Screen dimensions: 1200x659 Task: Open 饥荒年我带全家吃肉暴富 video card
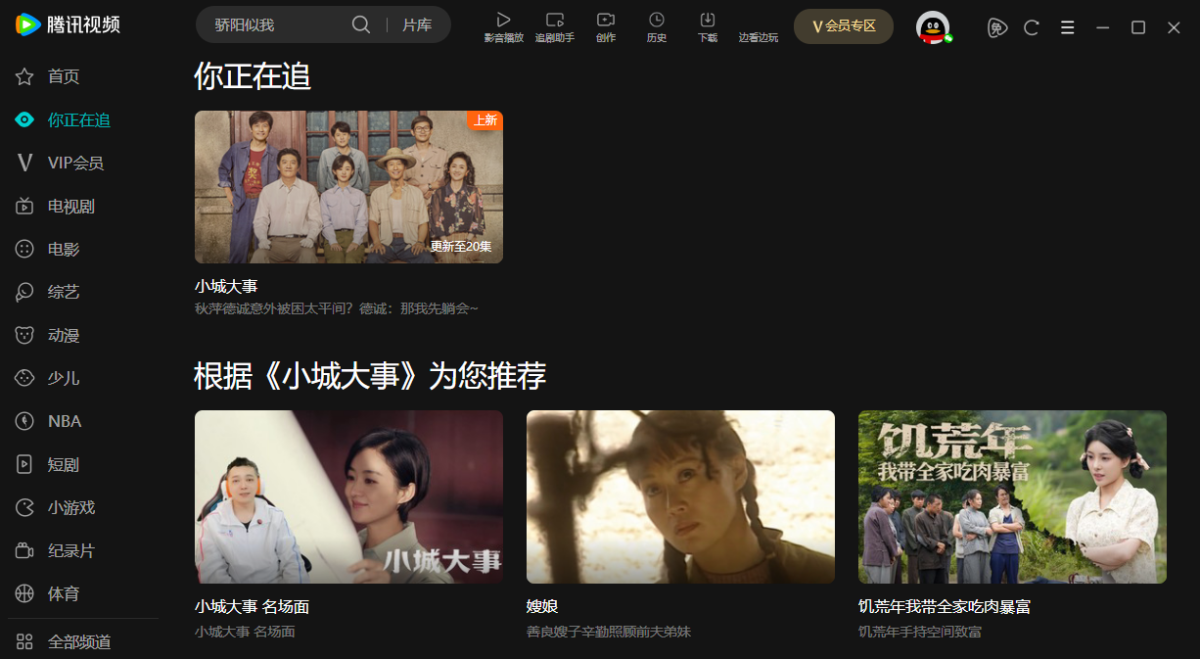[1012, 497]
